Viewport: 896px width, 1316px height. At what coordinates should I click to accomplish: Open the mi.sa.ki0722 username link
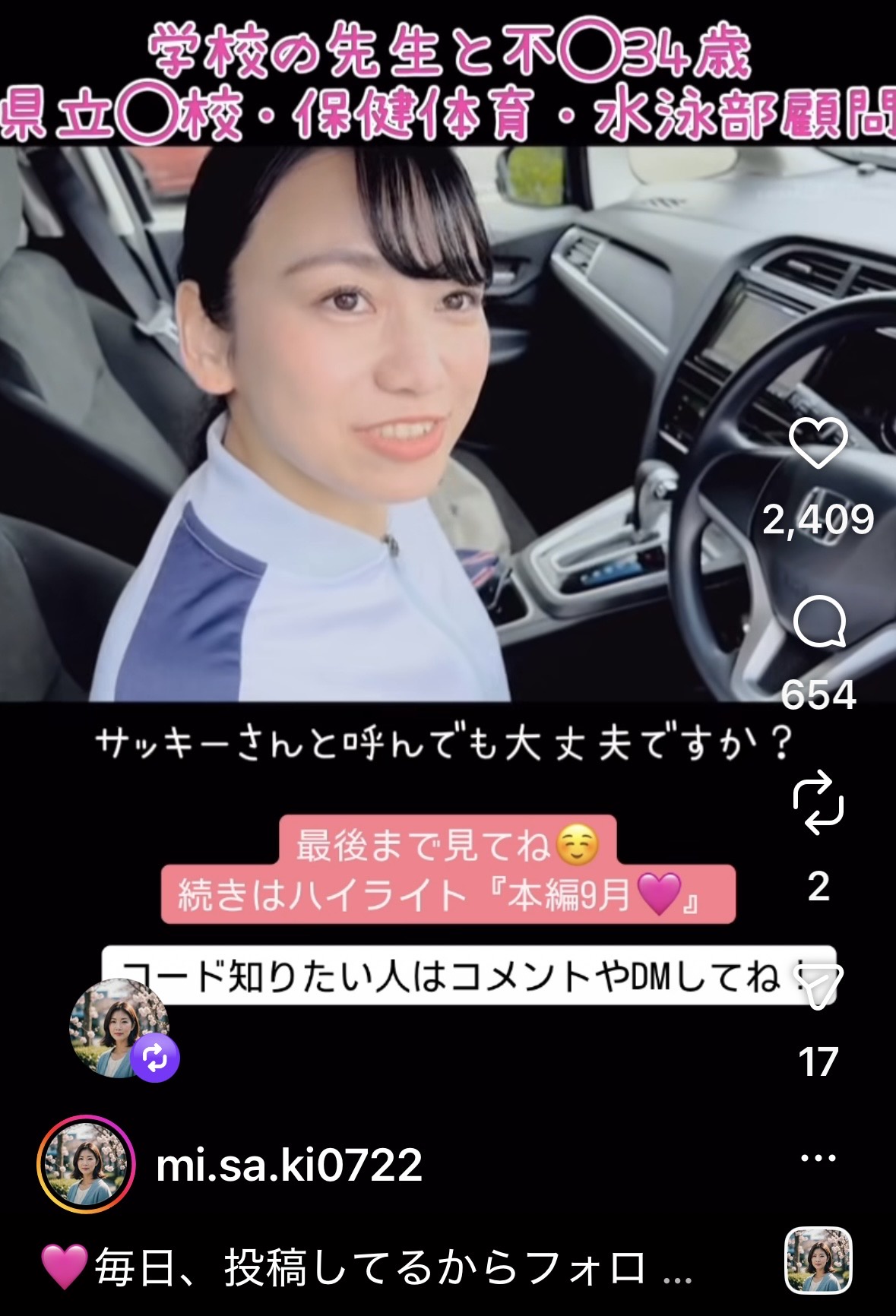pyautogui.click(x=289, y=1165)
